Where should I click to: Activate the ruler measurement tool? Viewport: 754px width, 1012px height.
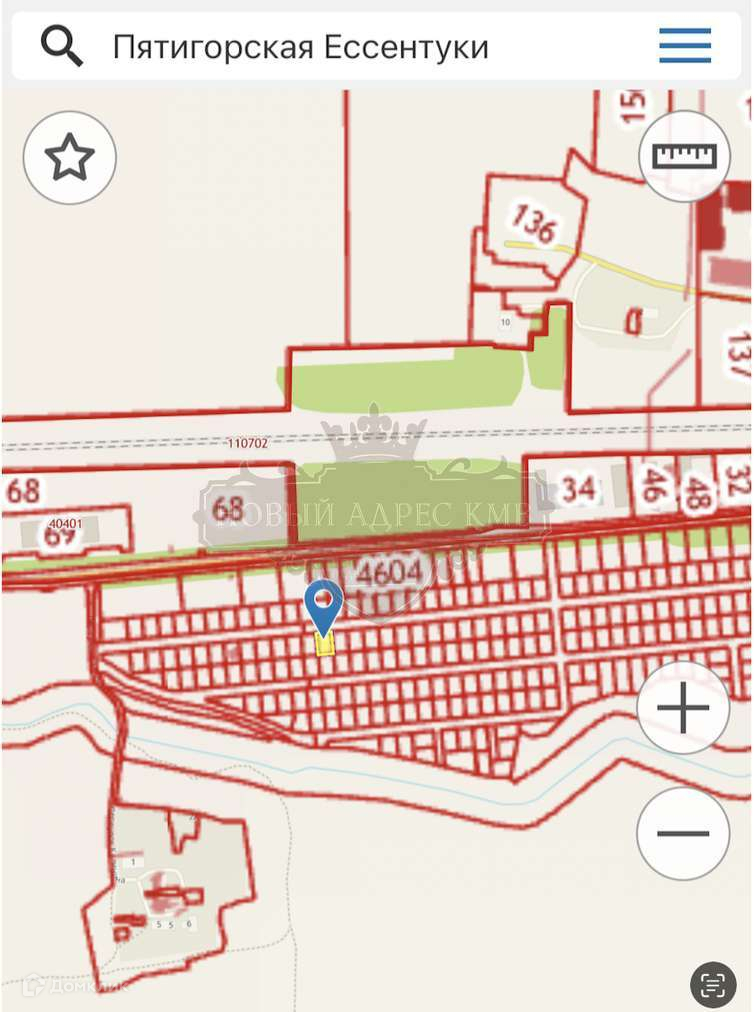pyautogui.click(x=685, y=156)
